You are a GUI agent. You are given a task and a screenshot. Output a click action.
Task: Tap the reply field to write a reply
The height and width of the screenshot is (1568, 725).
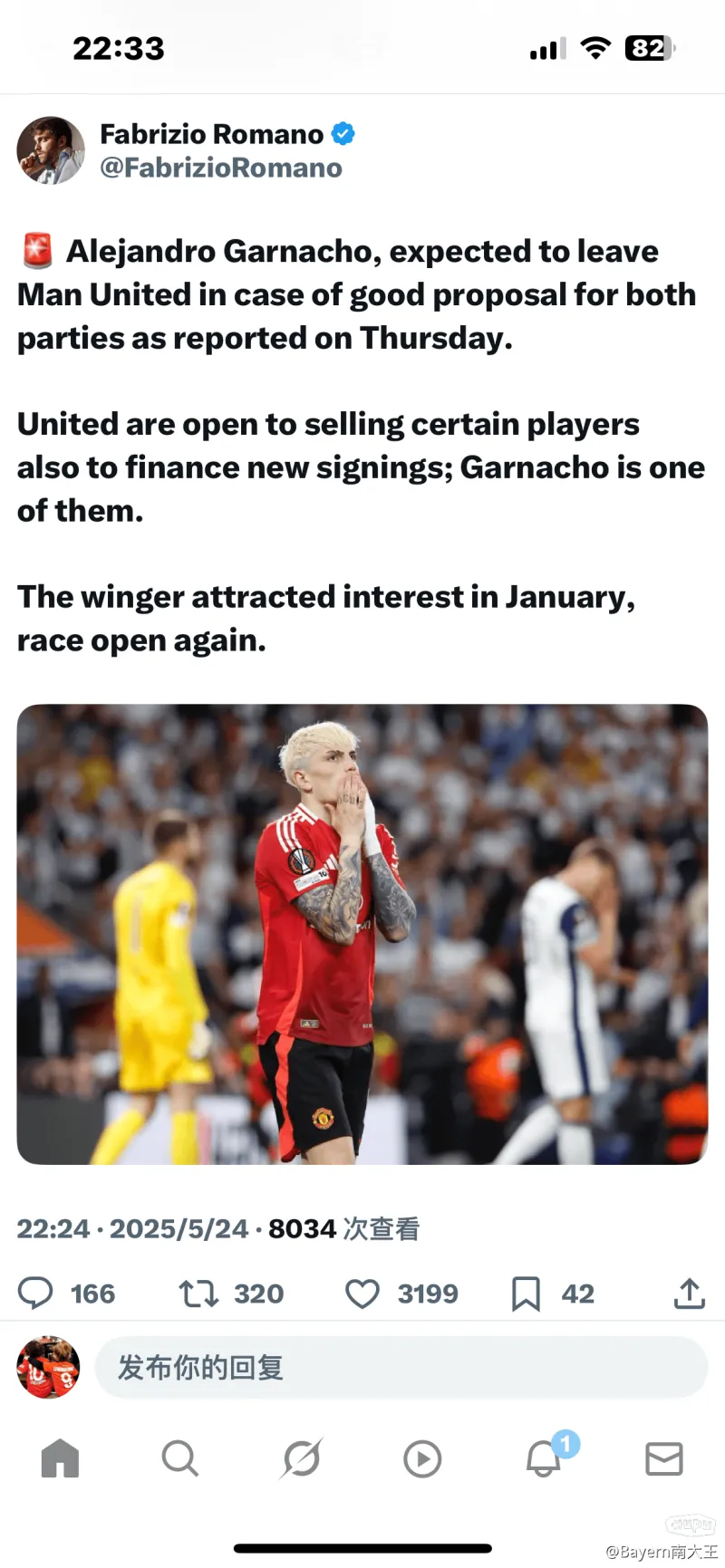(401, 1367)
